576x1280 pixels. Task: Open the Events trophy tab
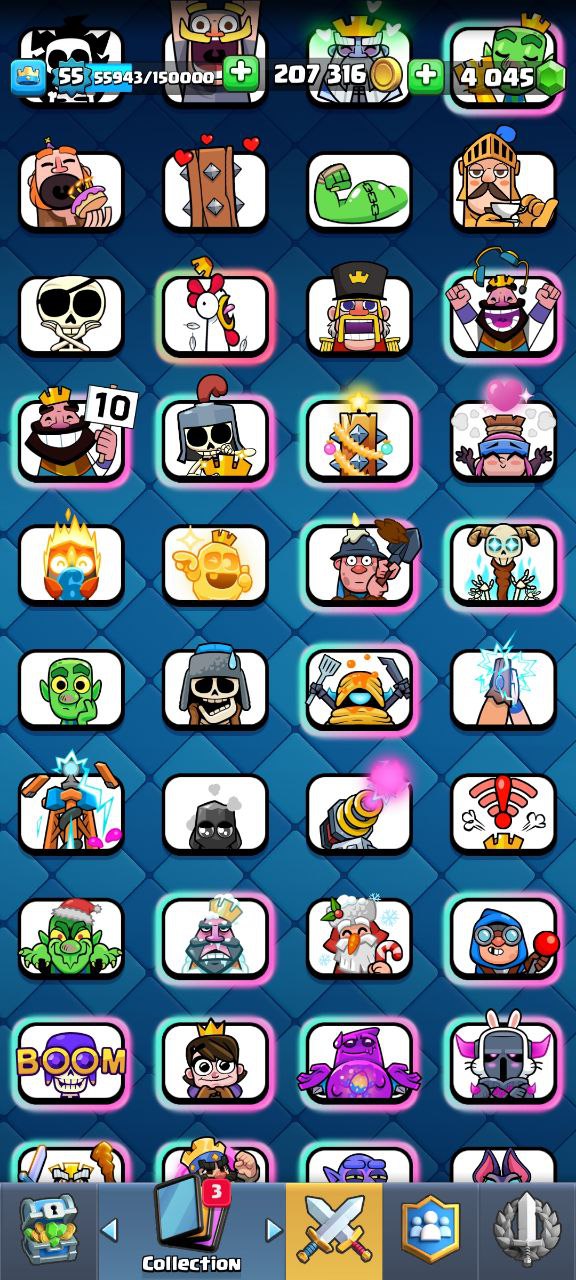[x=527, y=1230]
